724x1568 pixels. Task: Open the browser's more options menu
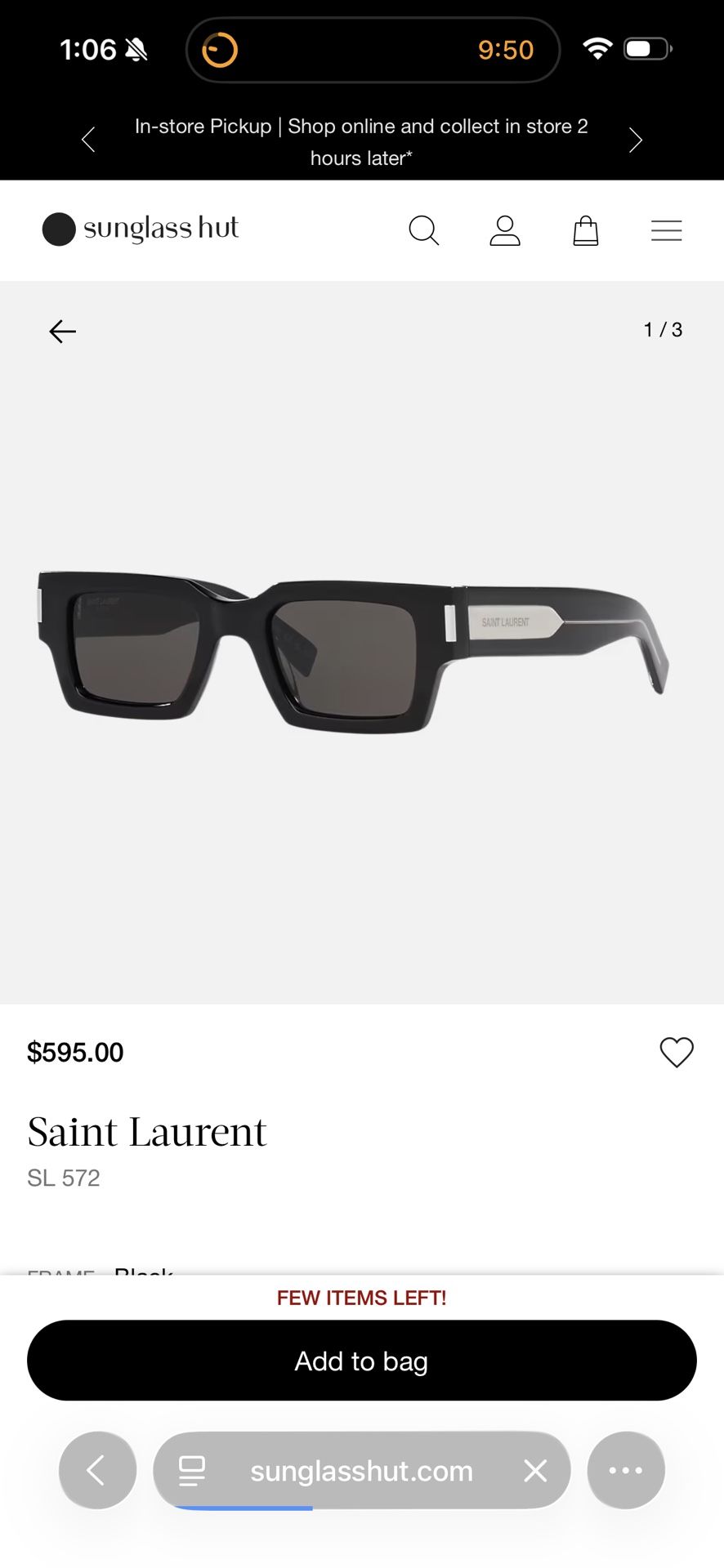[625, 1470]
